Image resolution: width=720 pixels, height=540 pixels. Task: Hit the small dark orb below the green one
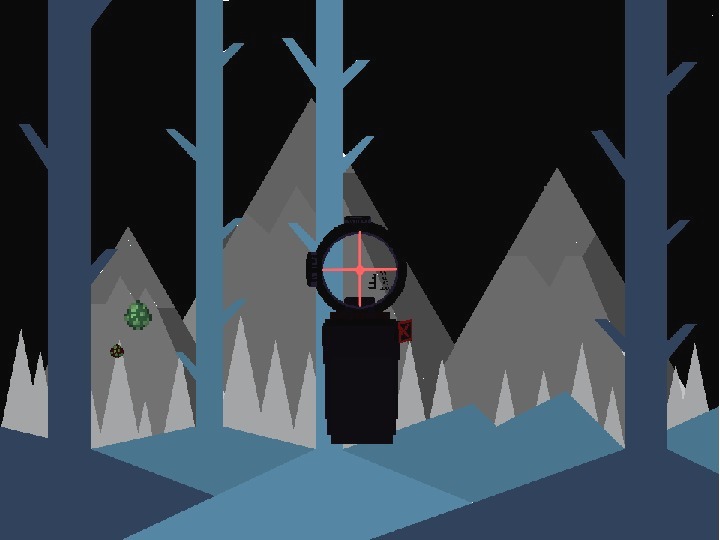tap(117, 351)
